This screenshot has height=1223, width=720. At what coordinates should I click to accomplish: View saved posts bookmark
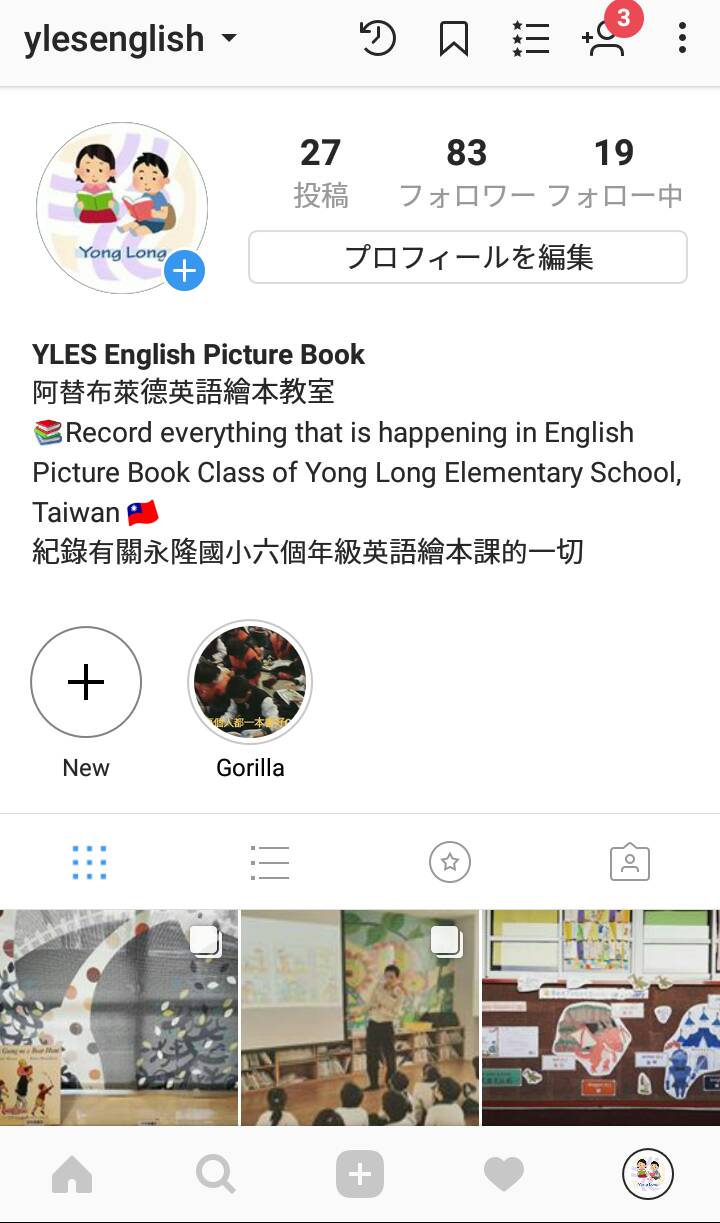(454, 39)
